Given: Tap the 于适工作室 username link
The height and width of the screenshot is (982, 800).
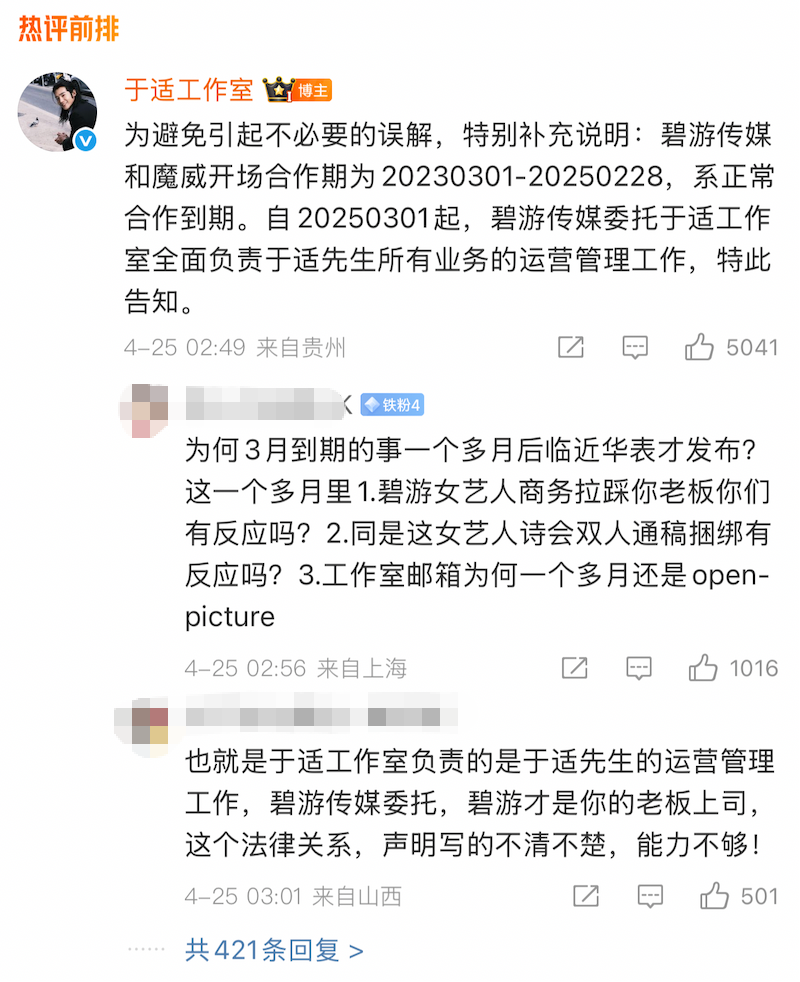Looking at the screenshot, I should [188, 89].
